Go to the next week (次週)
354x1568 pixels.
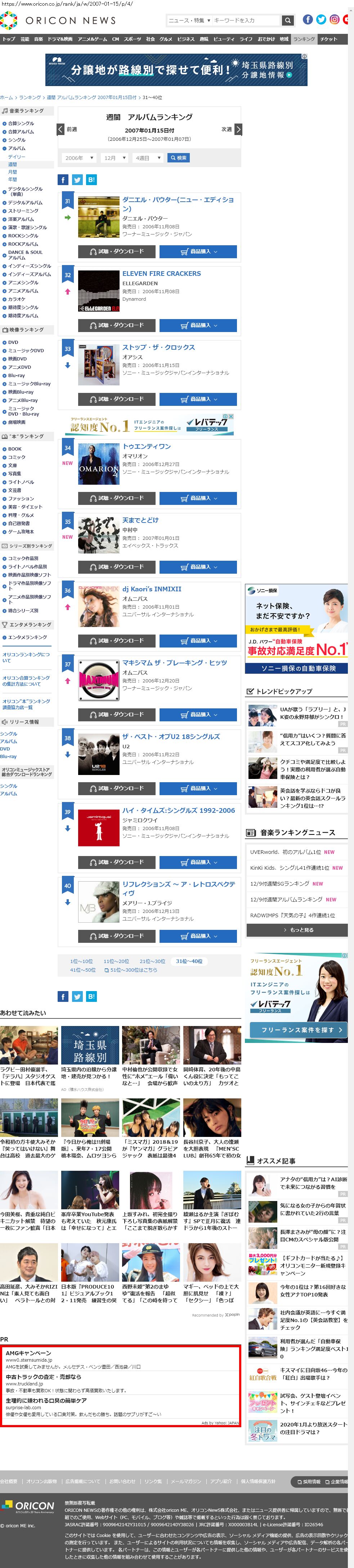coord(231,130)
